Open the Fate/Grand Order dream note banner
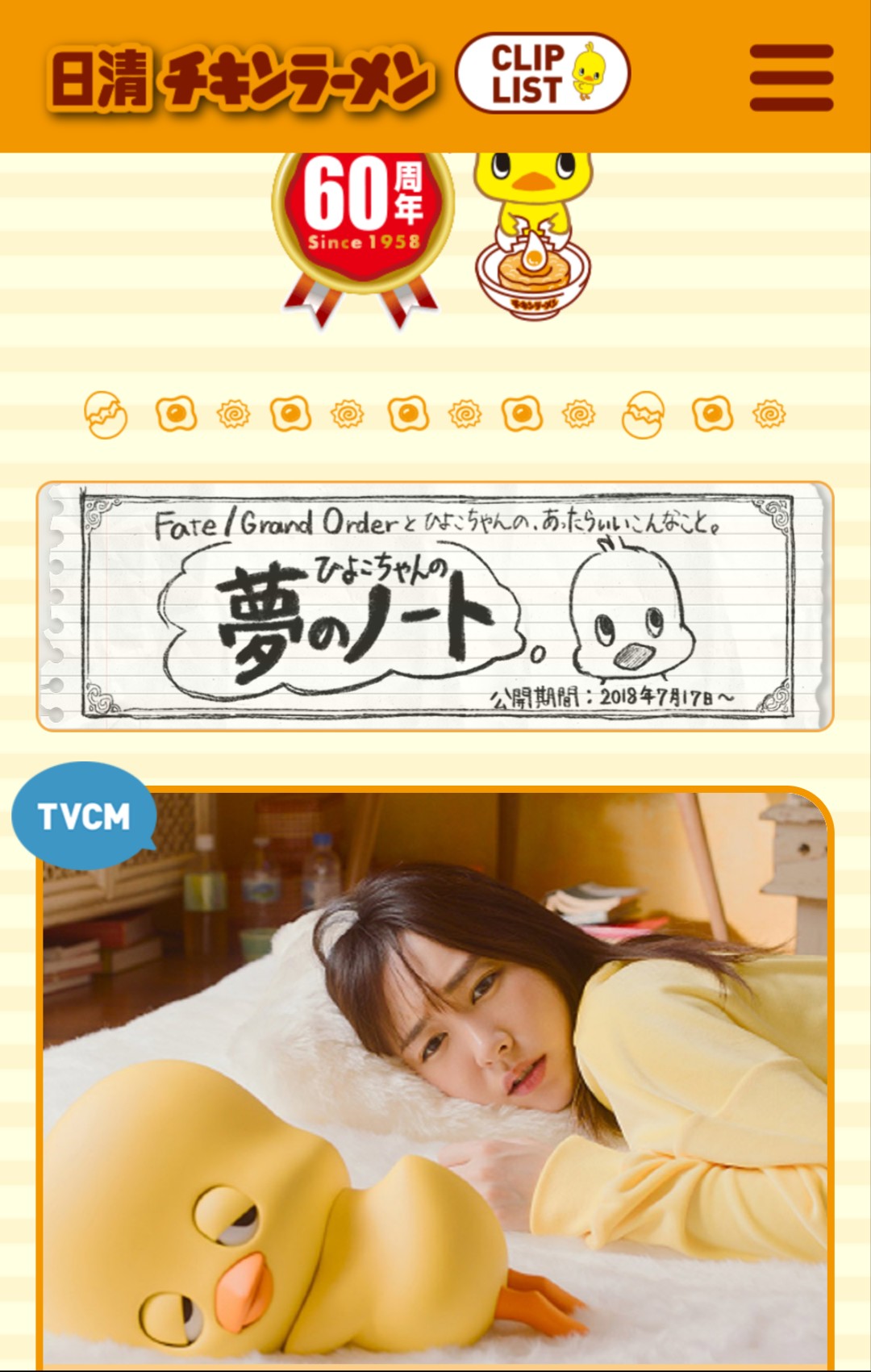This screenshot has width=871, height=1372. pos(435,607)
